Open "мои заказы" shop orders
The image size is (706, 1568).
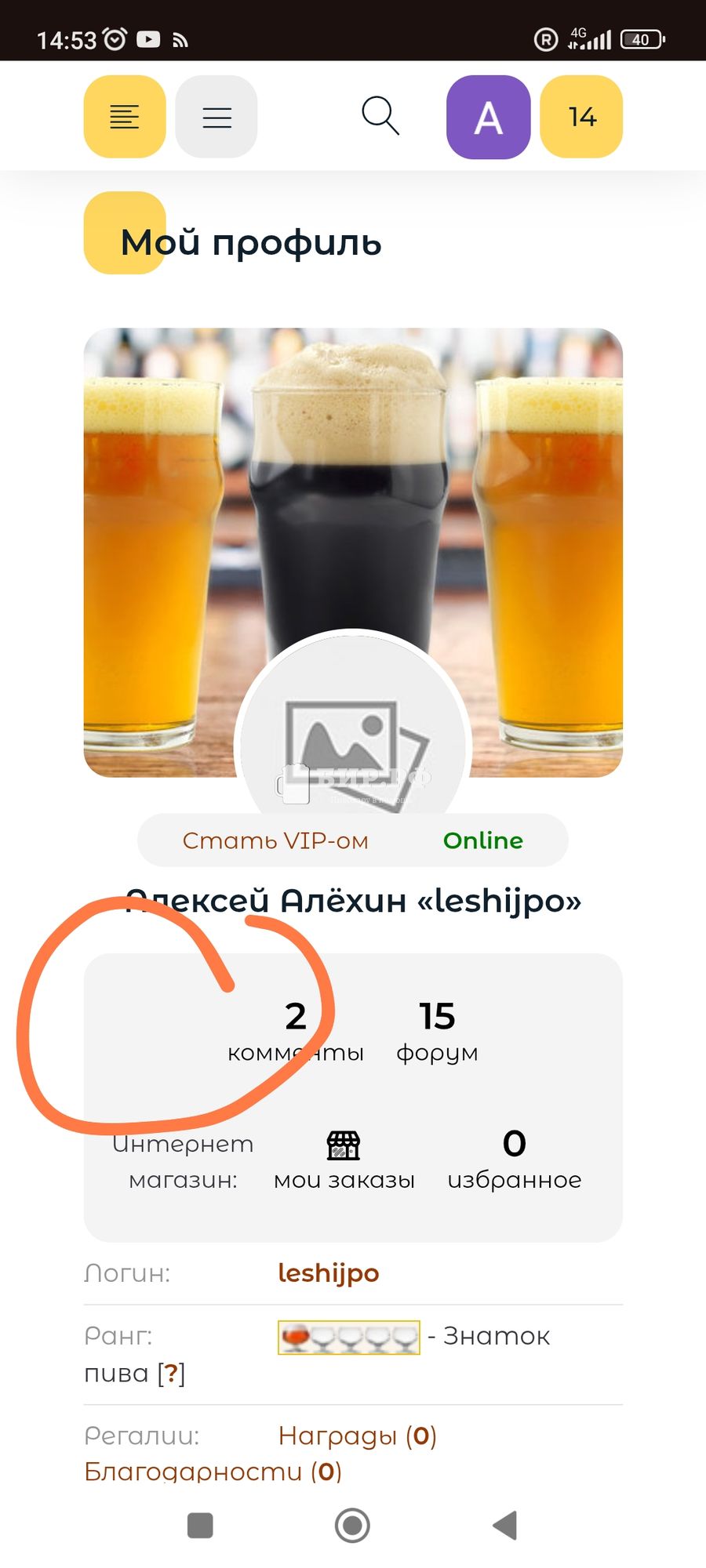[x=344, y=1160]
